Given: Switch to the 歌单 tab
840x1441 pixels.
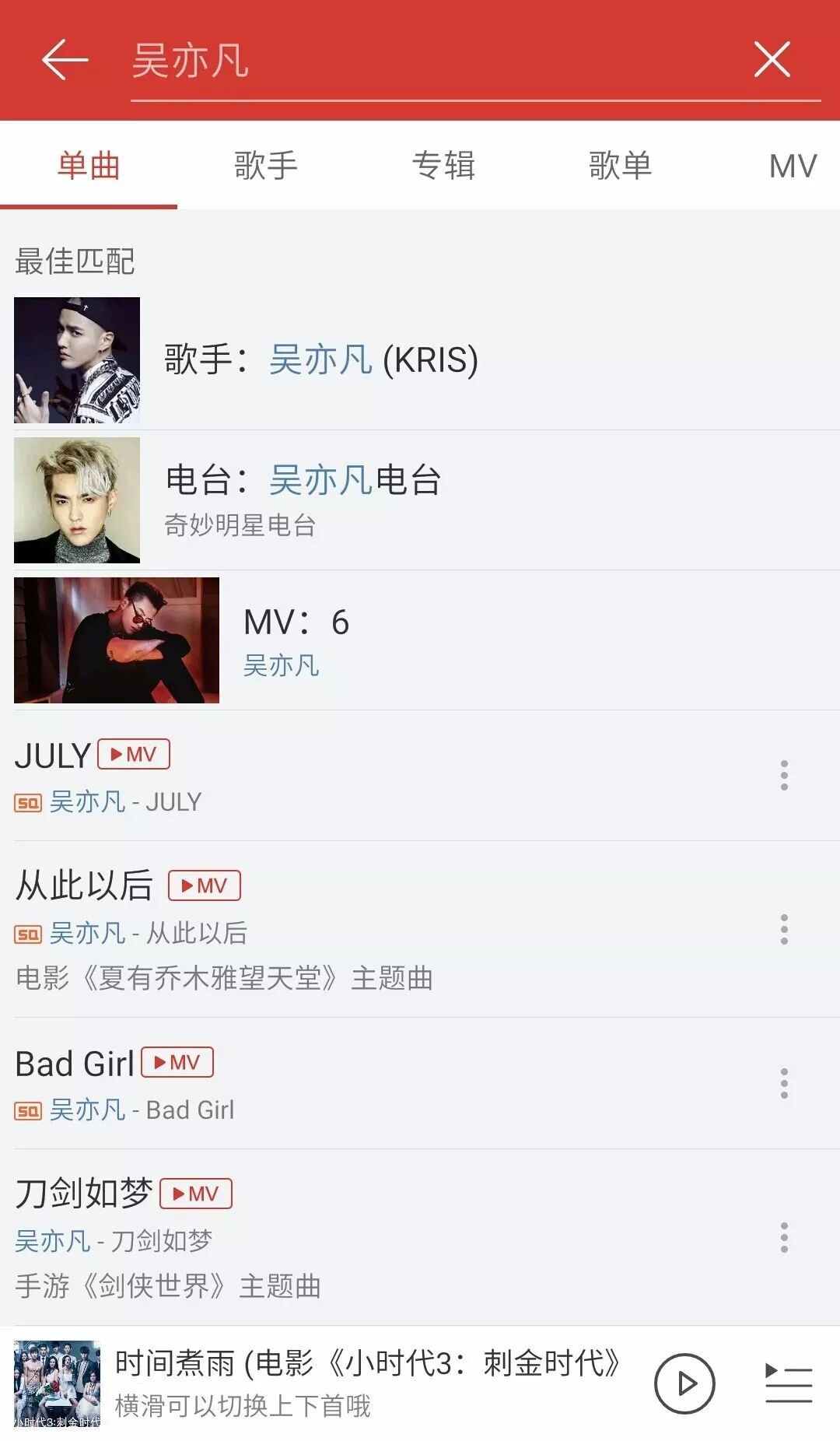Looking at the screenshot, I should point(620,166).
